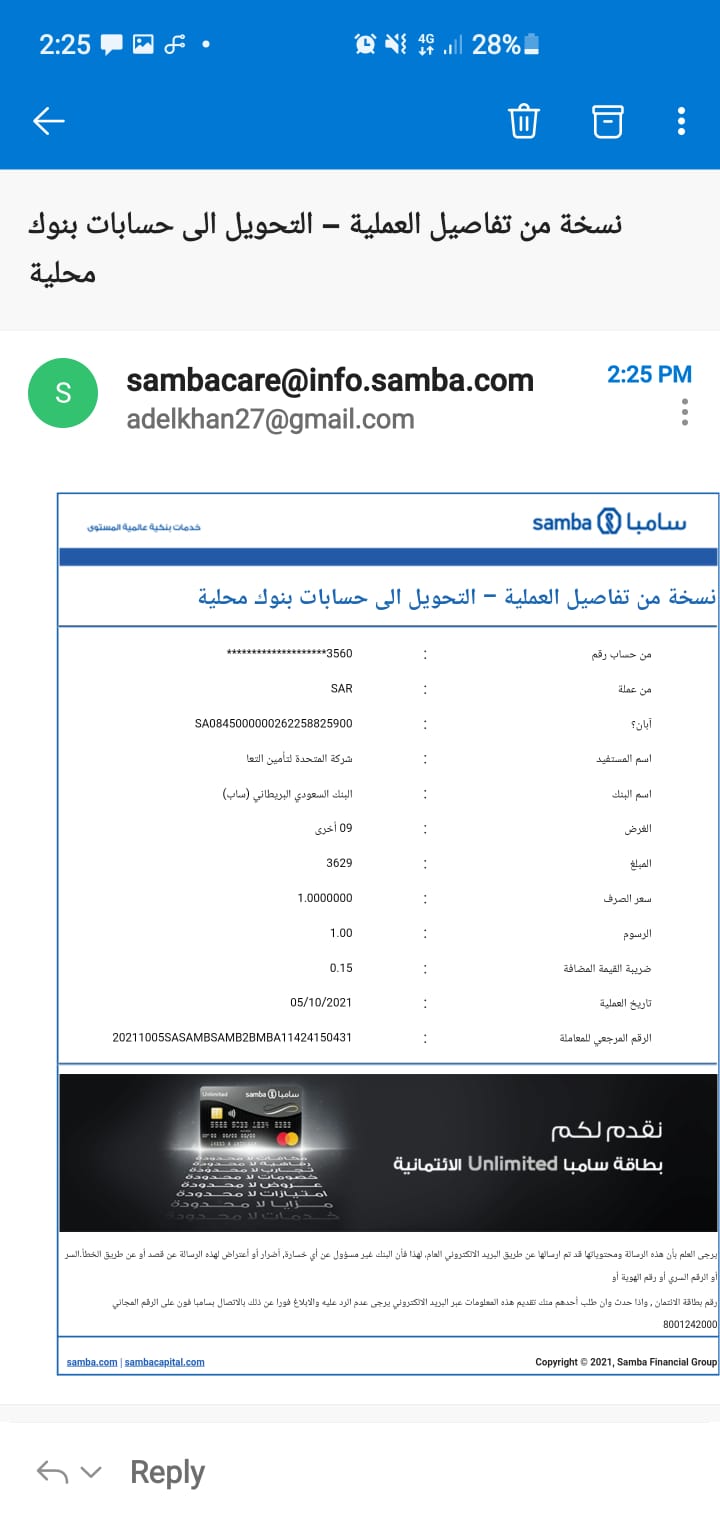This screenshot has height=1520, width=720.
Task: Open the top bar overflow menu
Action: click(681, 122)
